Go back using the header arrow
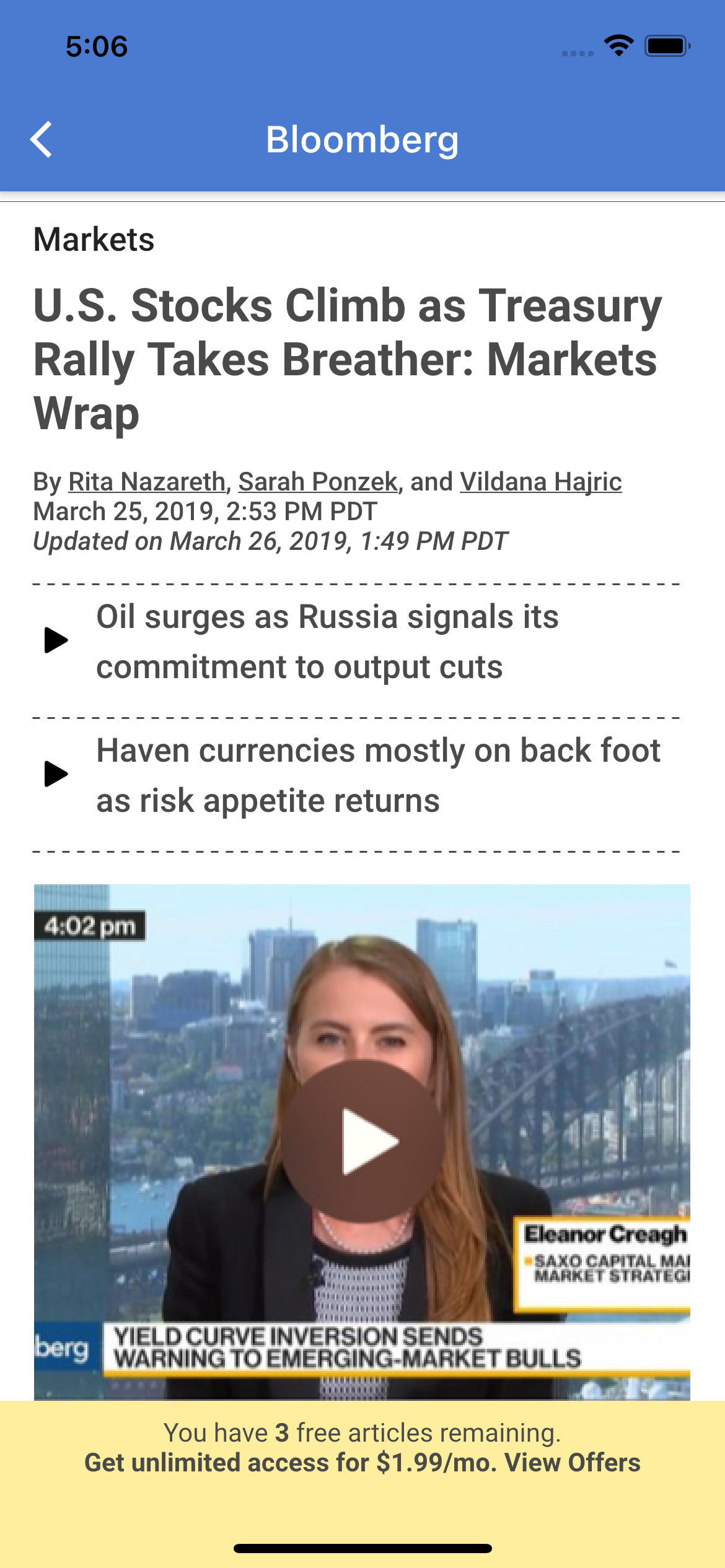The height and width of the screenshot is (1568, 725). [x=42, y=139]
